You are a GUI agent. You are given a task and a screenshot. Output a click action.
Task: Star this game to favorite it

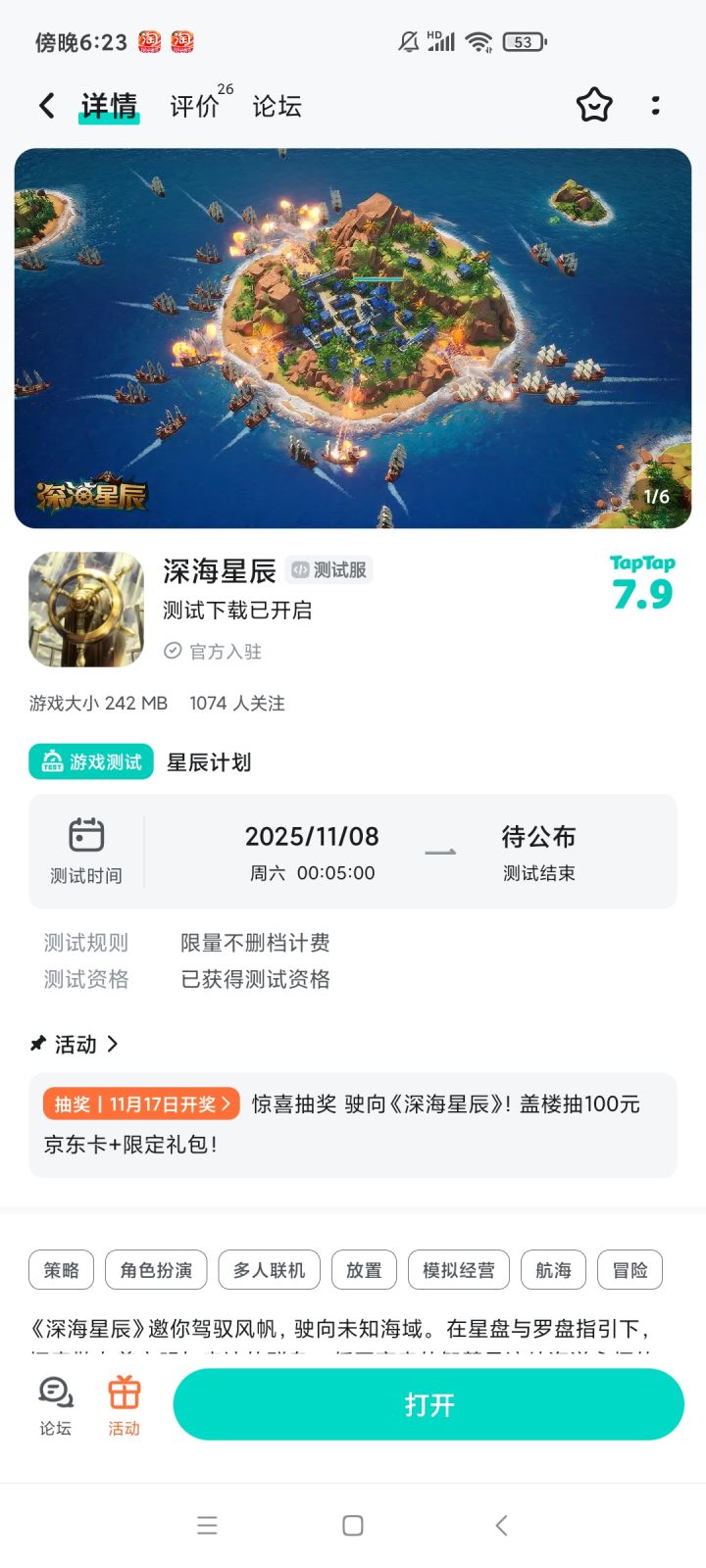[x=595, y=105]
